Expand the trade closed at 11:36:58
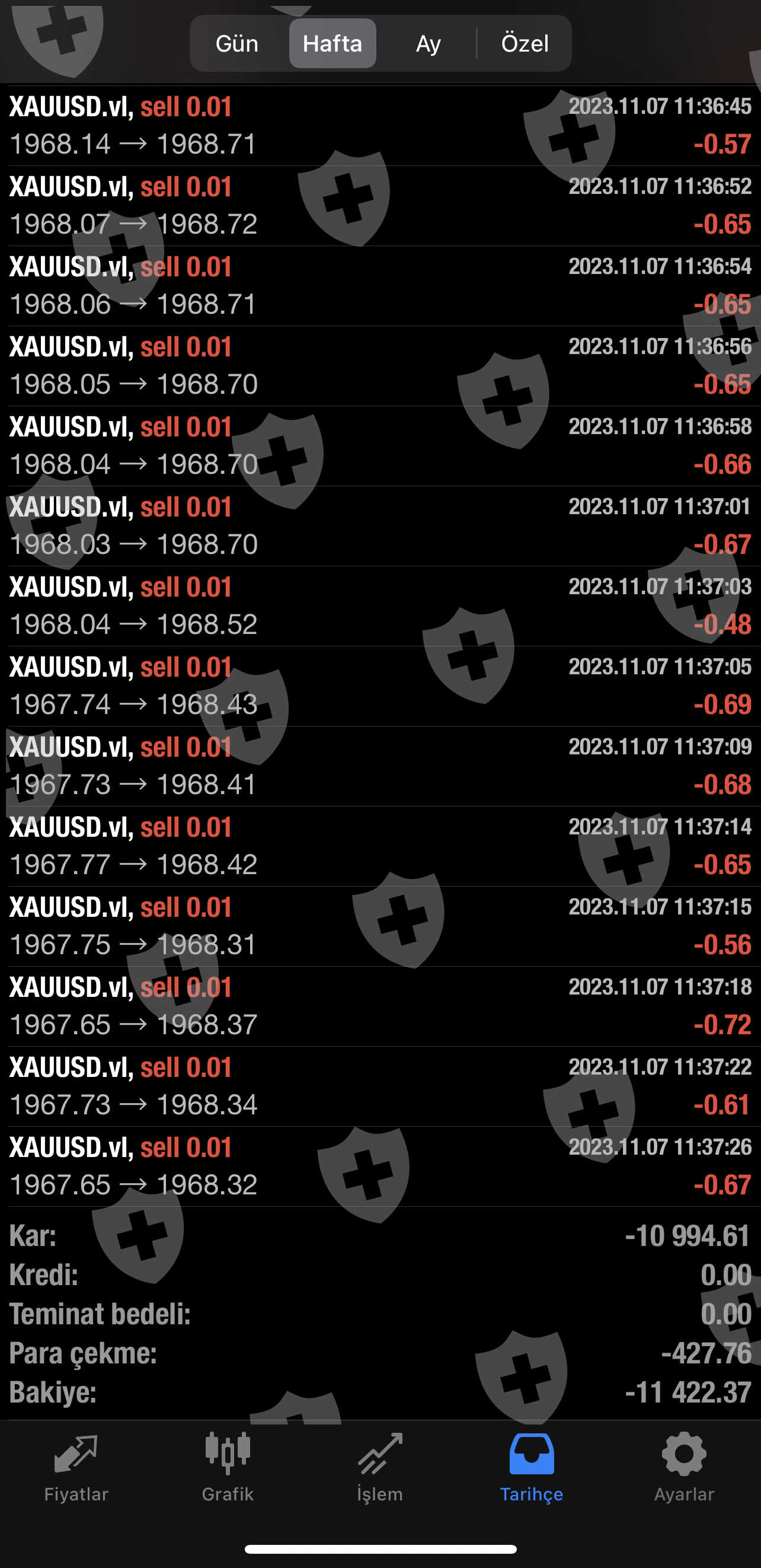Image resolution: width=761 pixels, height=1568 pixels. click(x=380, y=445)
